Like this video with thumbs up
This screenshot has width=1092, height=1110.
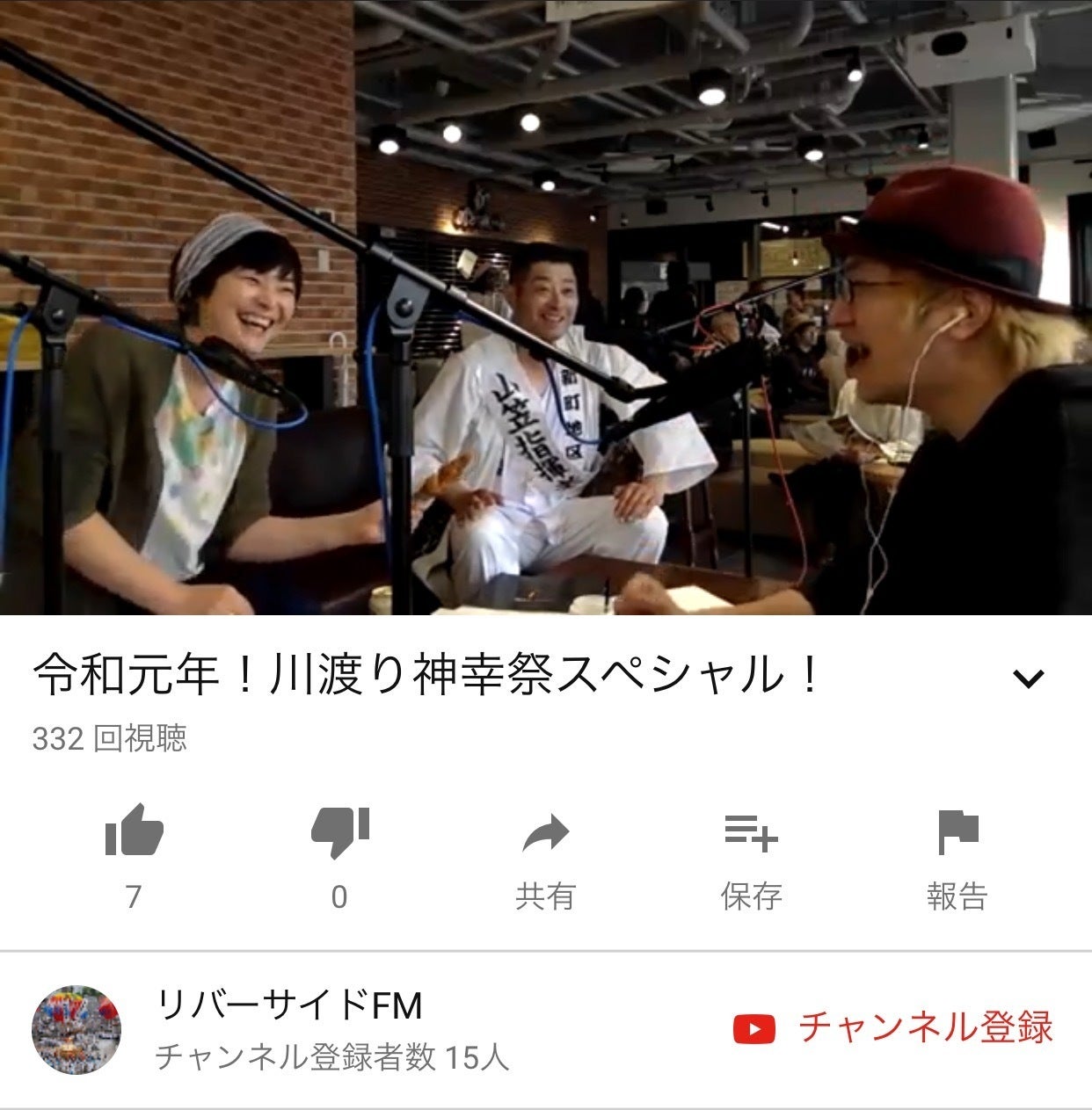[x=134, y=831]
